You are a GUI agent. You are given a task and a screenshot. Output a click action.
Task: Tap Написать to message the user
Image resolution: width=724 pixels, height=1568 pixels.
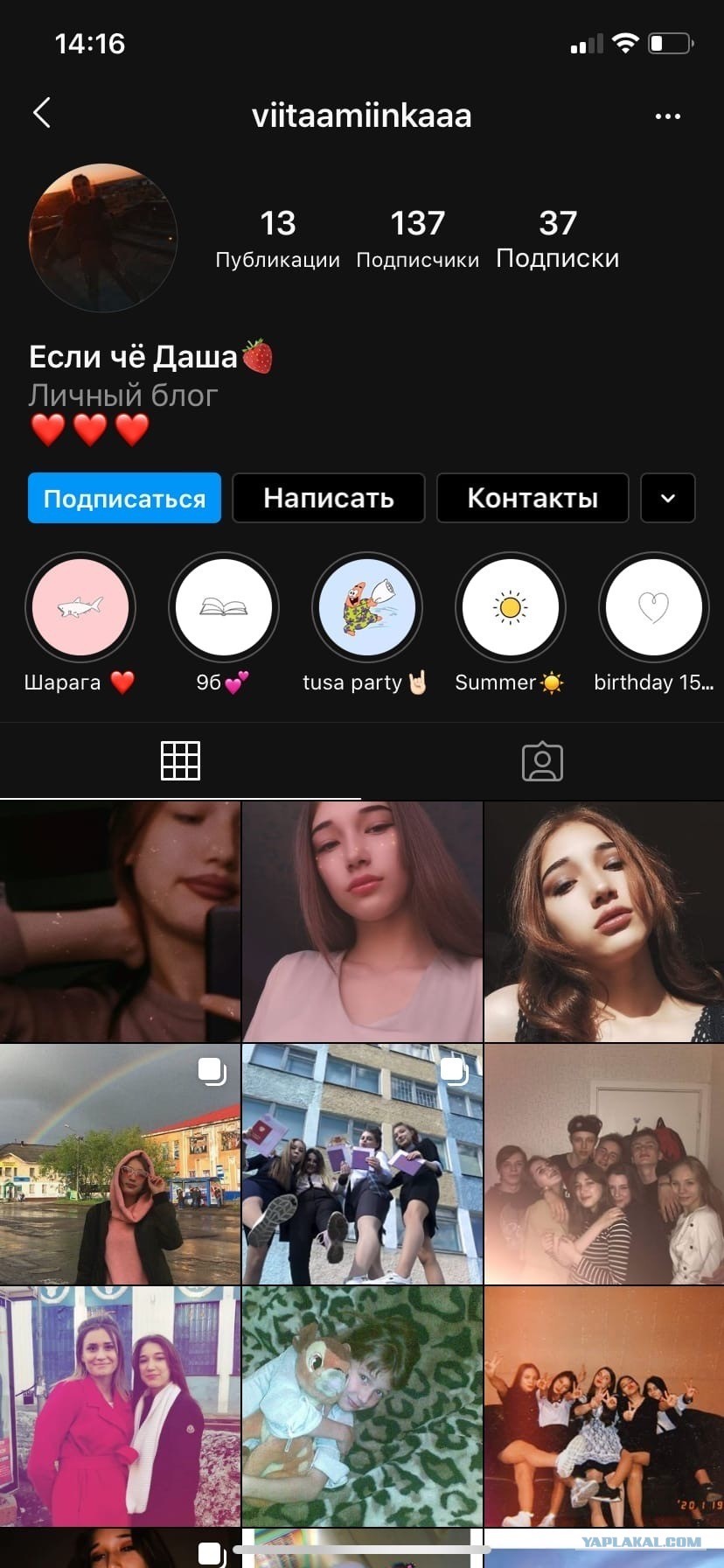coord(328,498)
